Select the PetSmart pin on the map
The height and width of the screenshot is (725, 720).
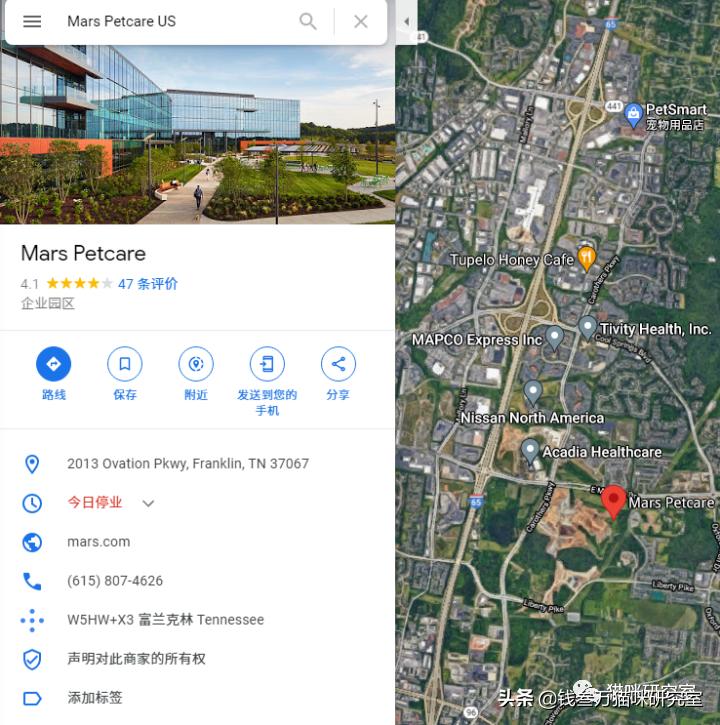(x=633, y=115)
